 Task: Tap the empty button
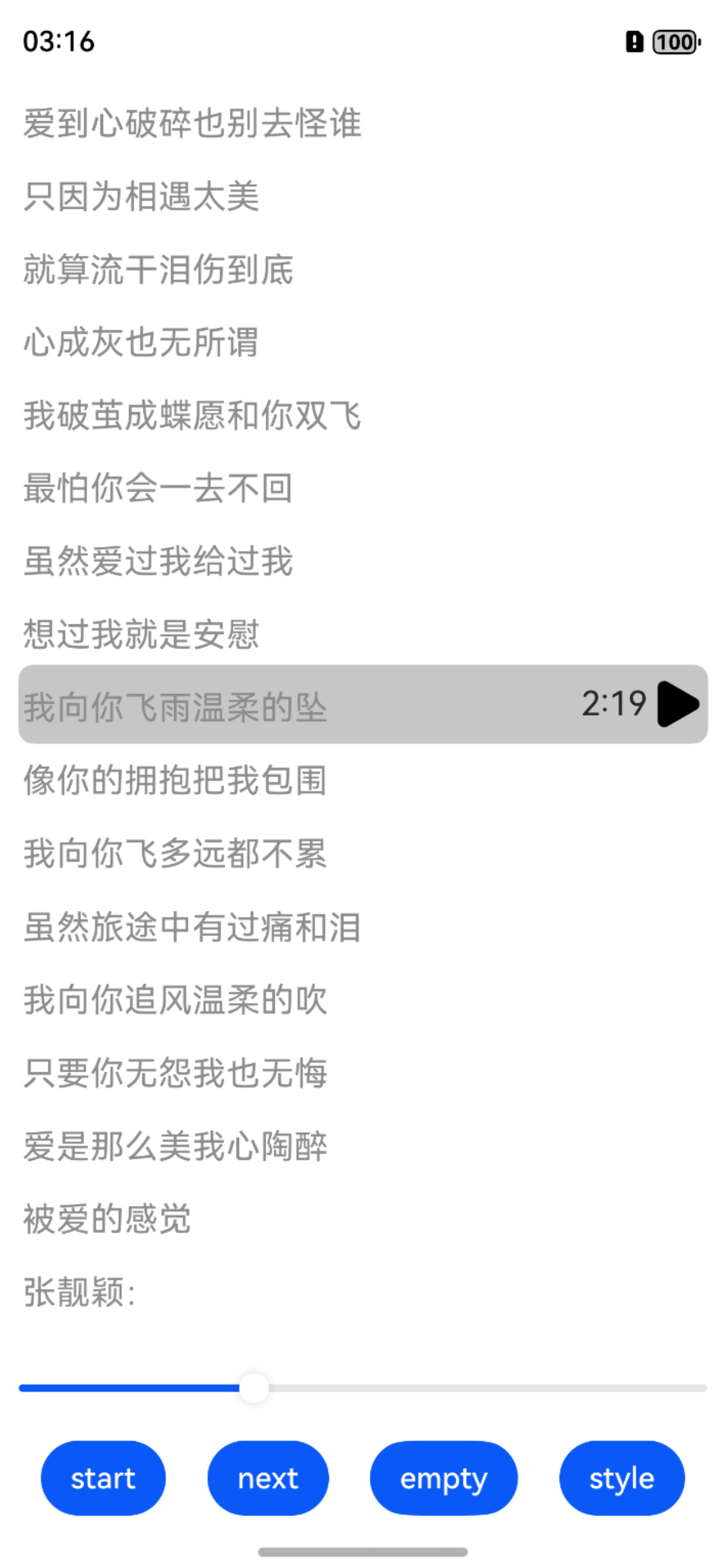click(444, 1478)
